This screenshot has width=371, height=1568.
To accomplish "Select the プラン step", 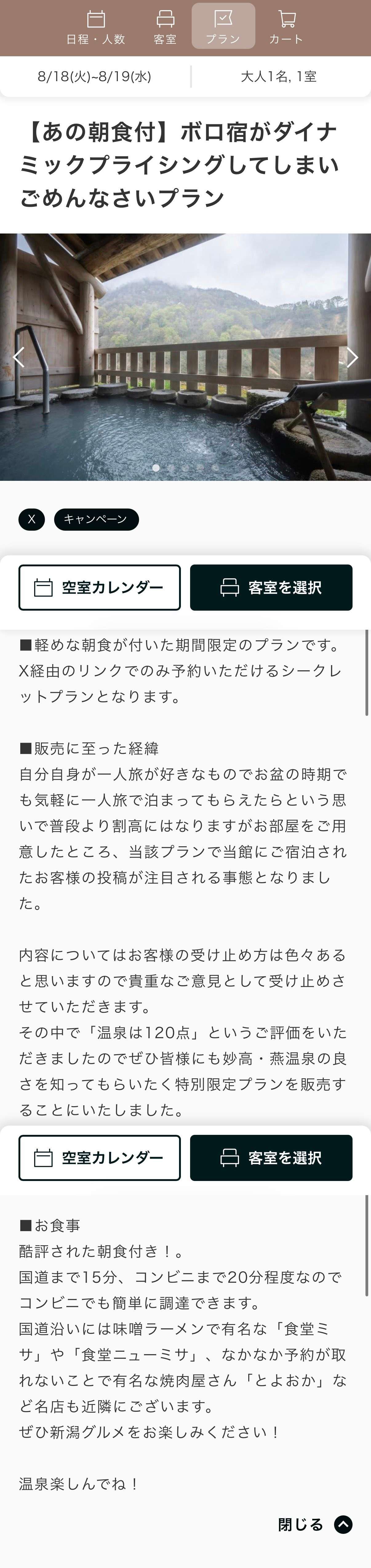I will 223,26.
